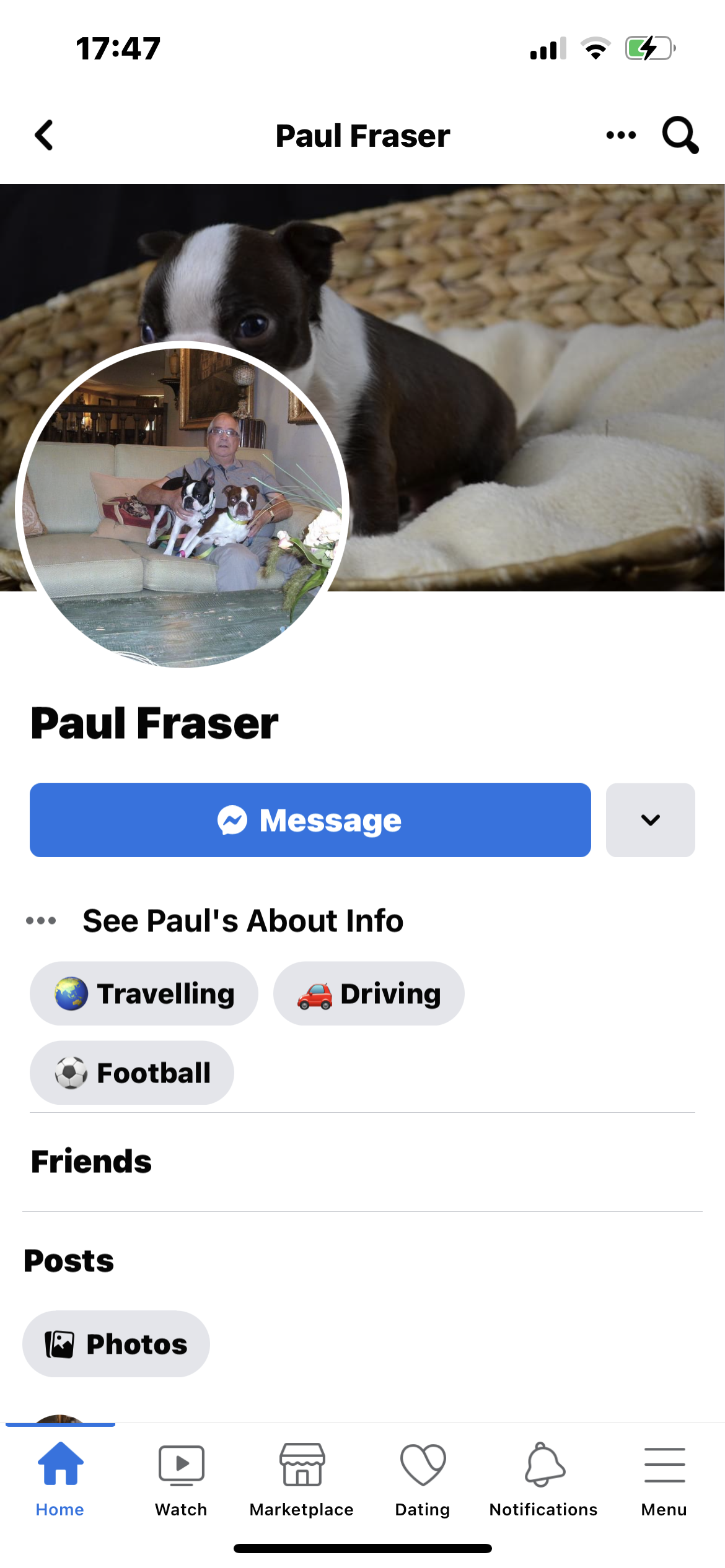Open Paul Fraser's round profile picture
Image resolution: width=725 pixels, height=1568 pixels.
click(x=182, y=504)
